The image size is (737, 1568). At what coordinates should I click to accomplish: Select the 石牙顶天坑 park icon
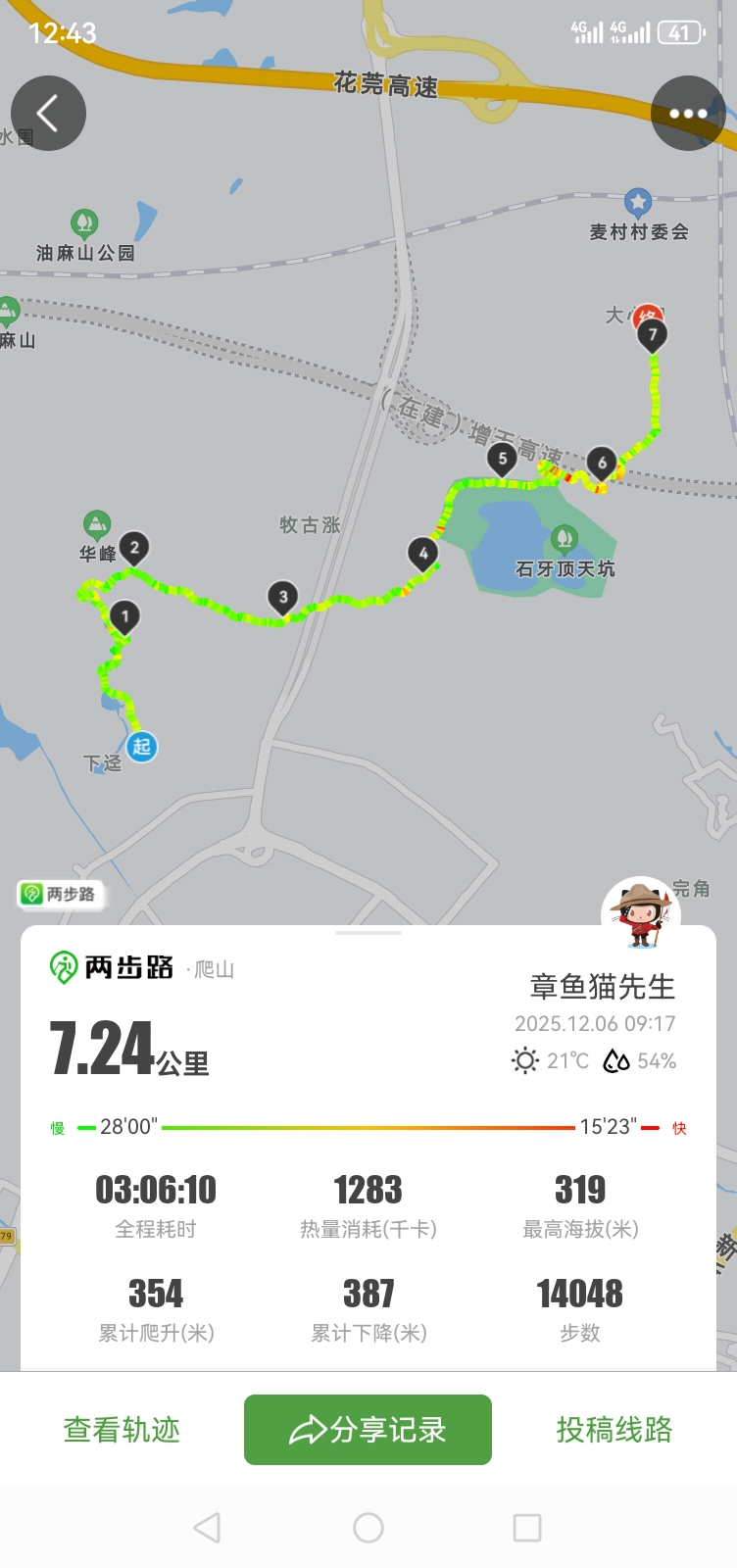click(x=565, y=537)
